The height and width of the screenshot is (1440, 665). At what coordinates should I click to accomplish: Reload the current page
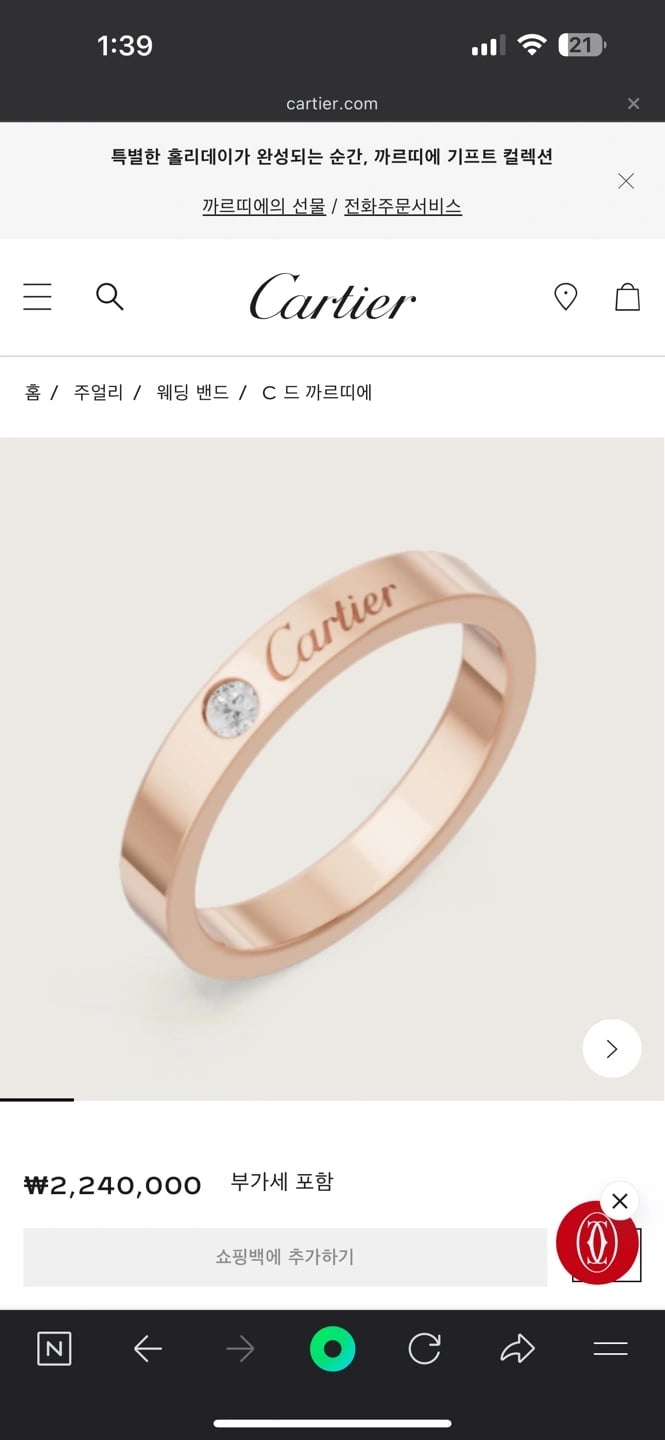click(425, 1349)
